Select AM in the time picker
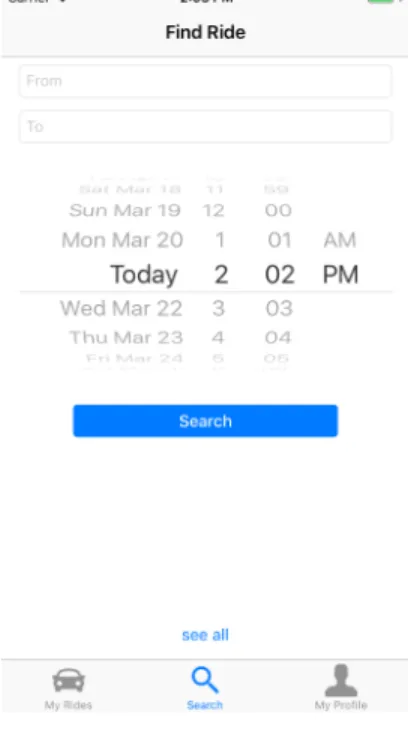 click(340, 240)
